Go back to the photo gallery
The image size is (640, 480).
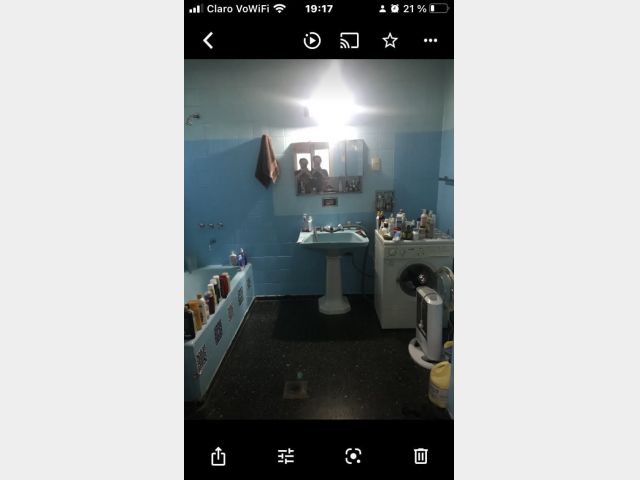pyautogui.click(x=208, y=41)
